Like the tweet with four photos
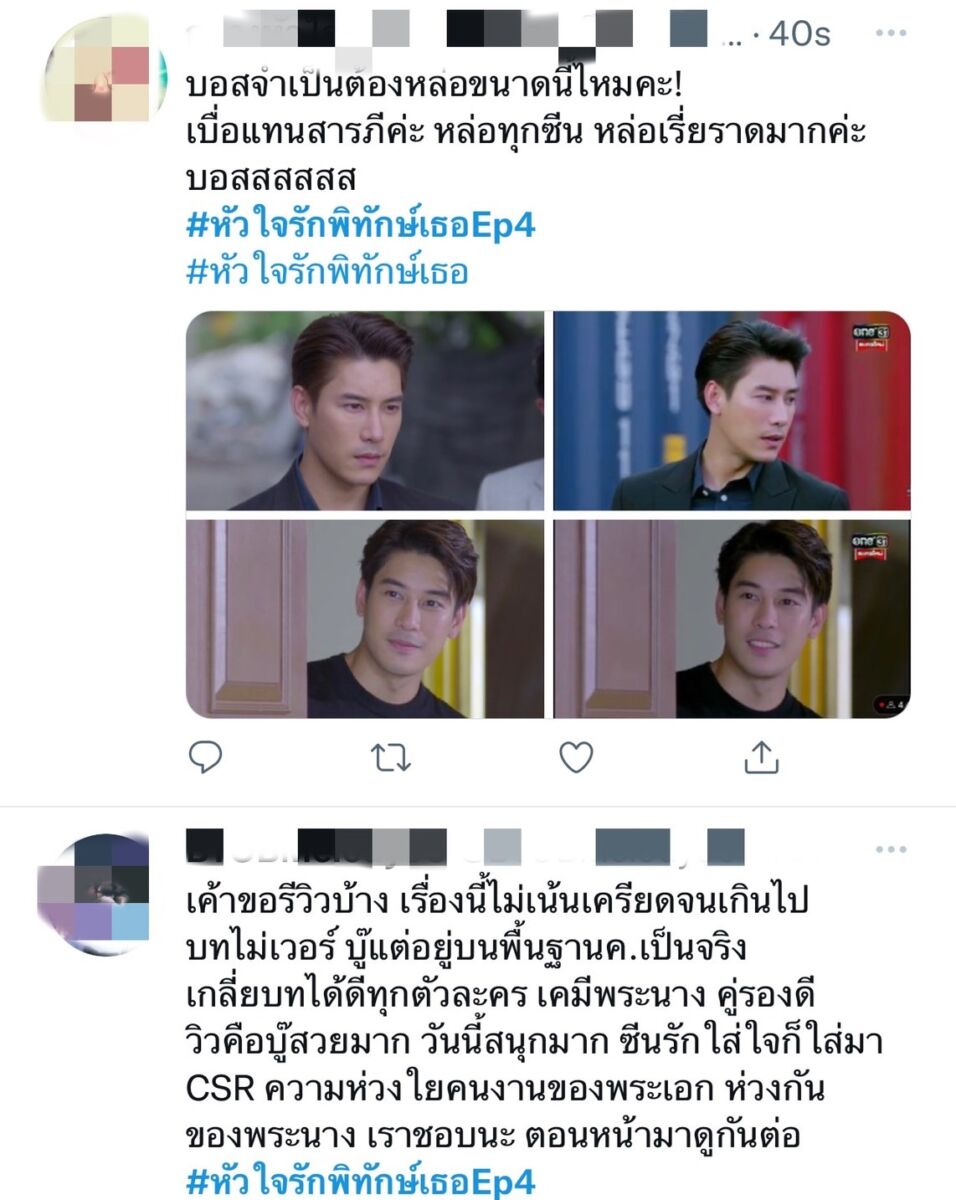Screen dimensions: 956x1200 point(576,757)
